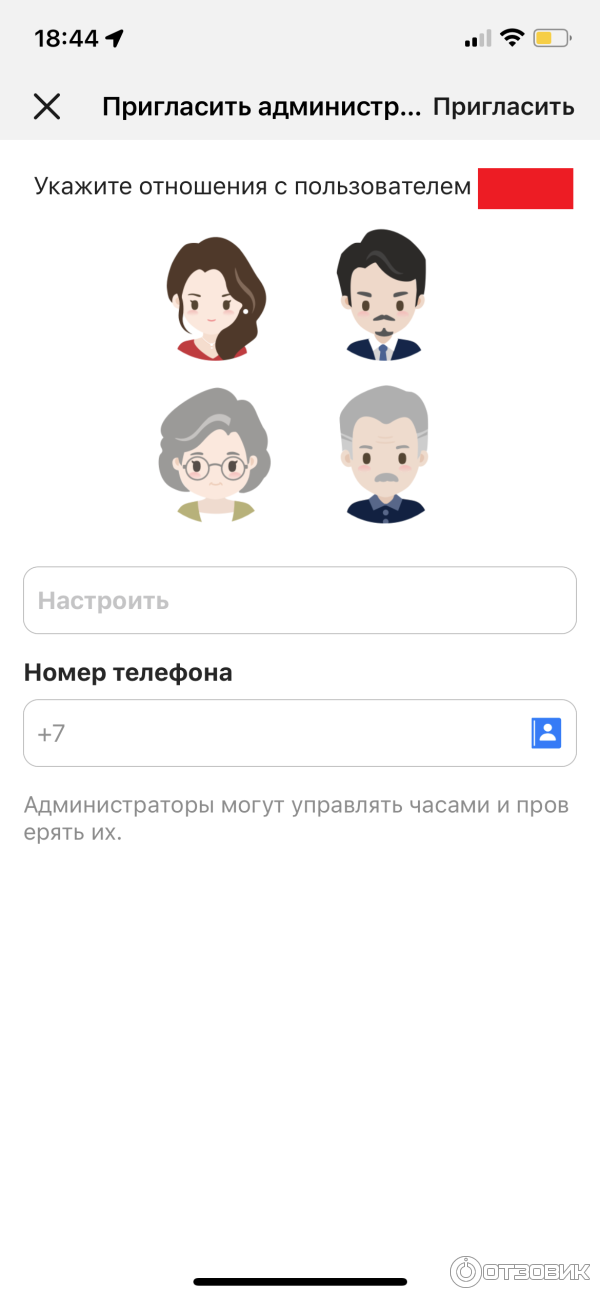This screenshot has width=600, height=1298.
Task: Tap the Пригласить button
Action: point(503,107)
